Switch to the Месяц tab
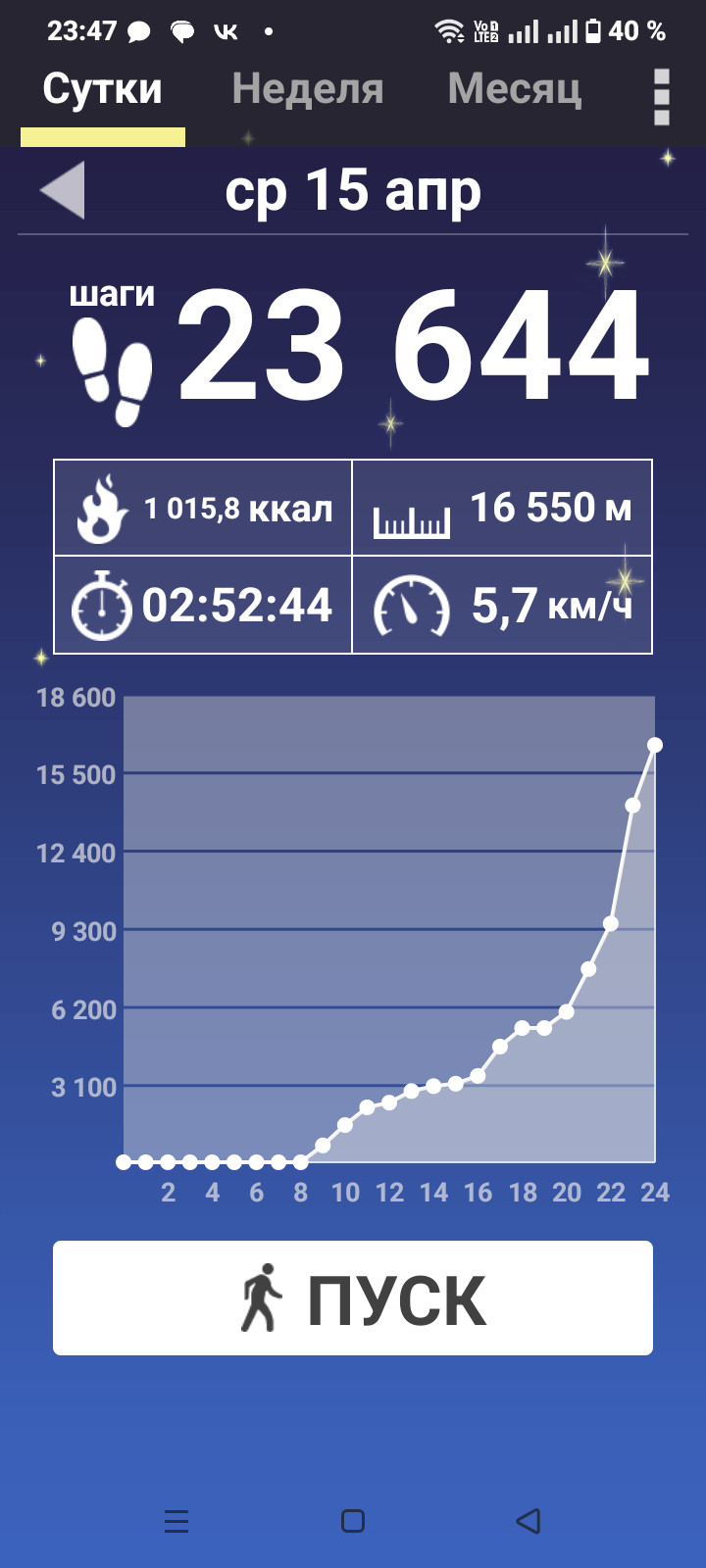The height and width of the screenshot is (1568, 706). tap(514, 90)
